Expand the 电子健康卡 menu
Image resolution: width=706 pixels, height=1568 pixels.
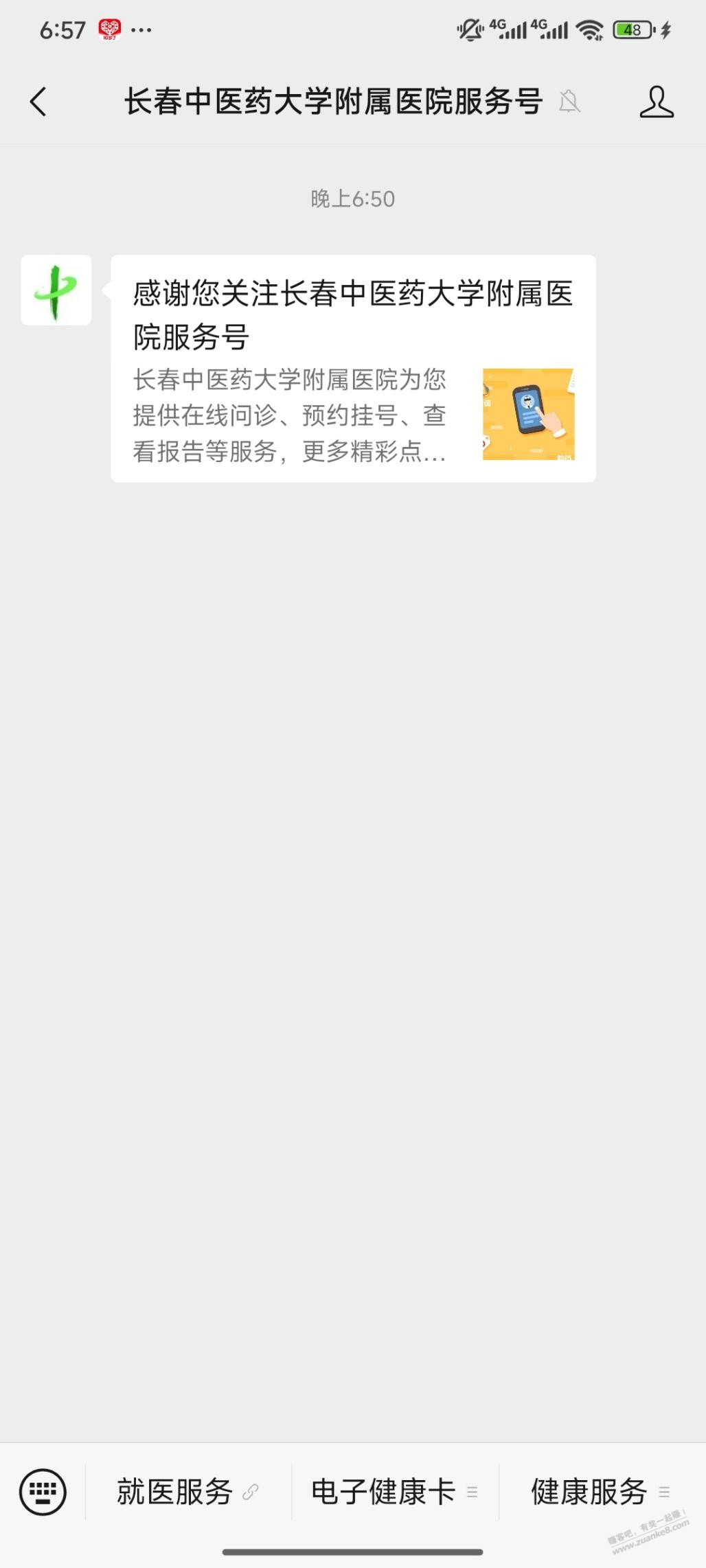click(x=394, y=1491)
